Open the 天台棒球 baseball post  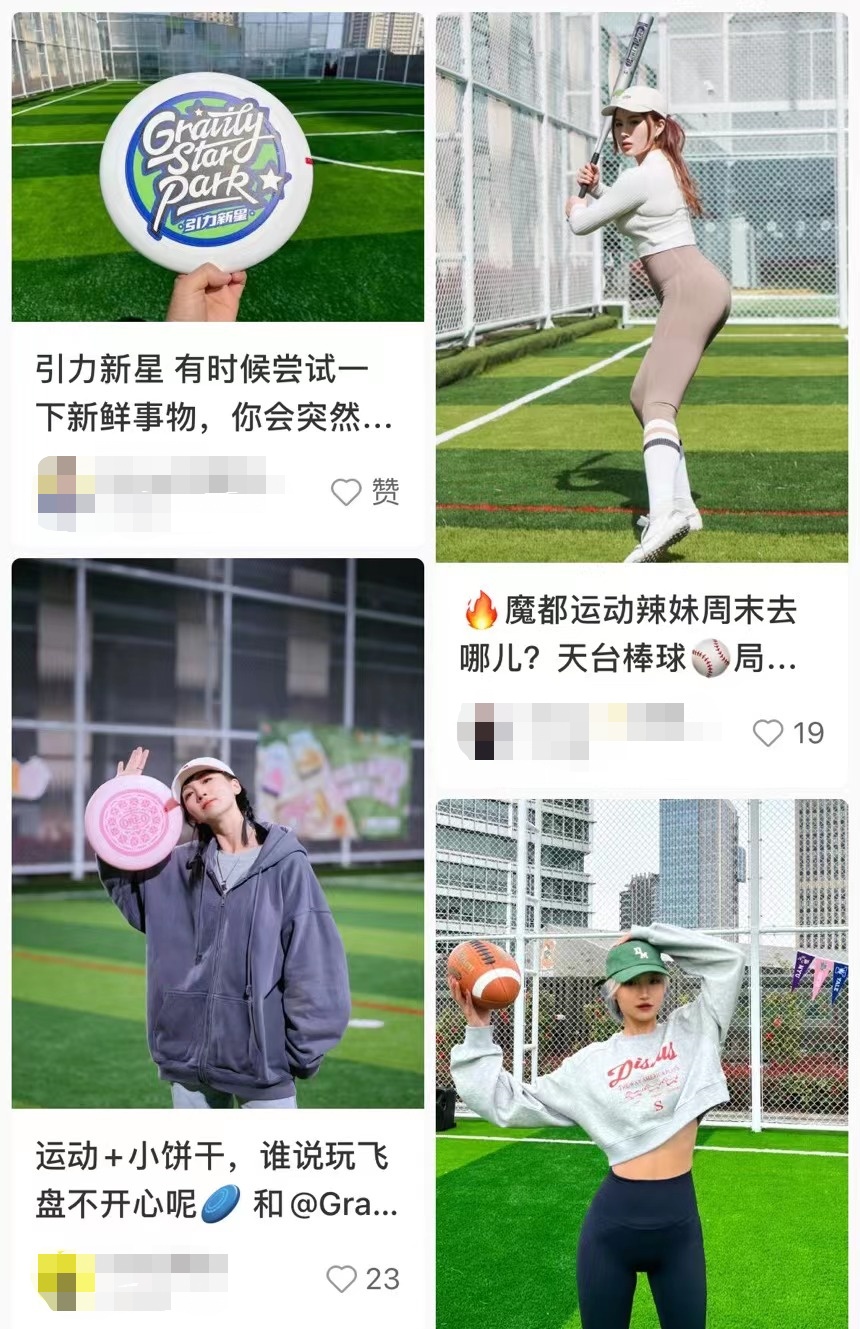641,287
